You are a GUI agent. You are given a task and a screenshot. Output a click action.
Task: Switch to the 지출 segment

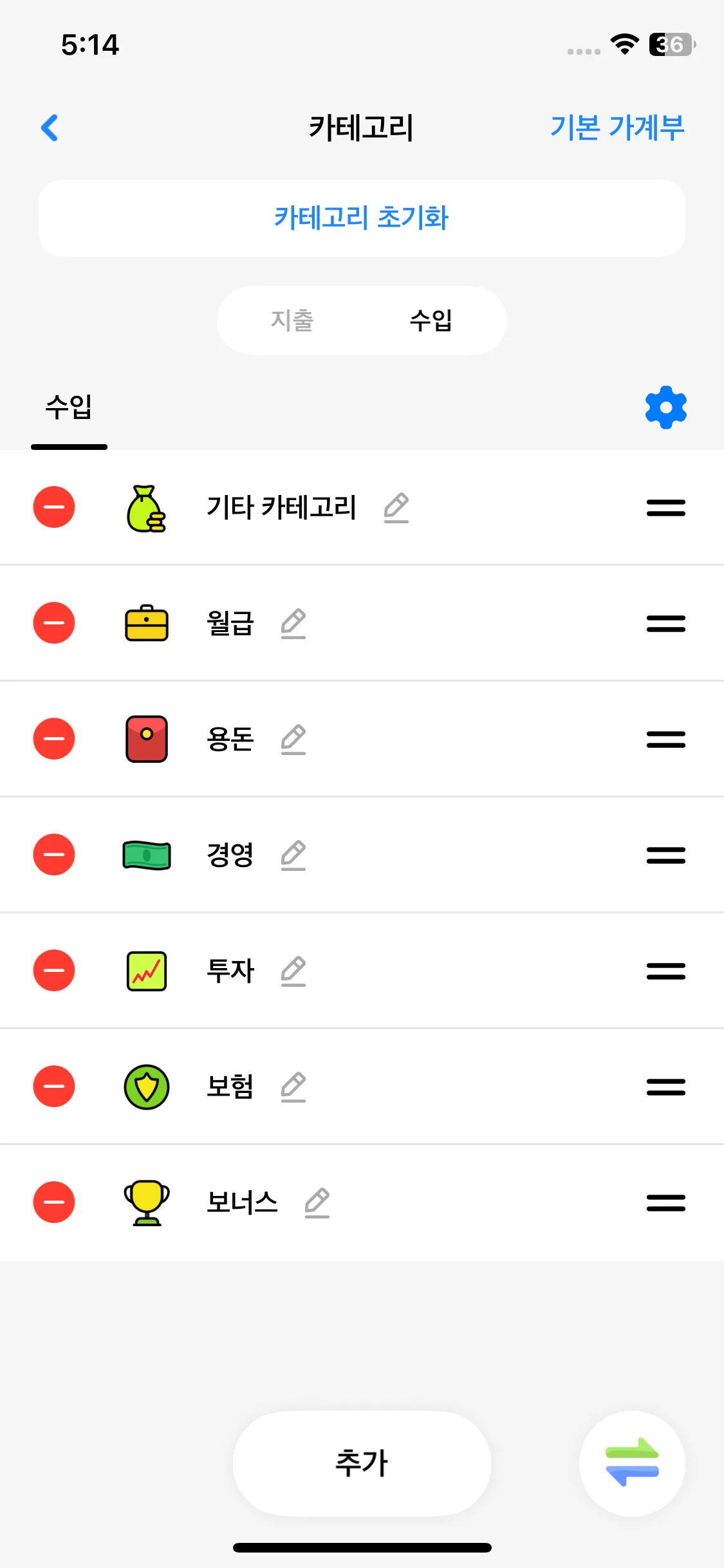tap(292, 320)
